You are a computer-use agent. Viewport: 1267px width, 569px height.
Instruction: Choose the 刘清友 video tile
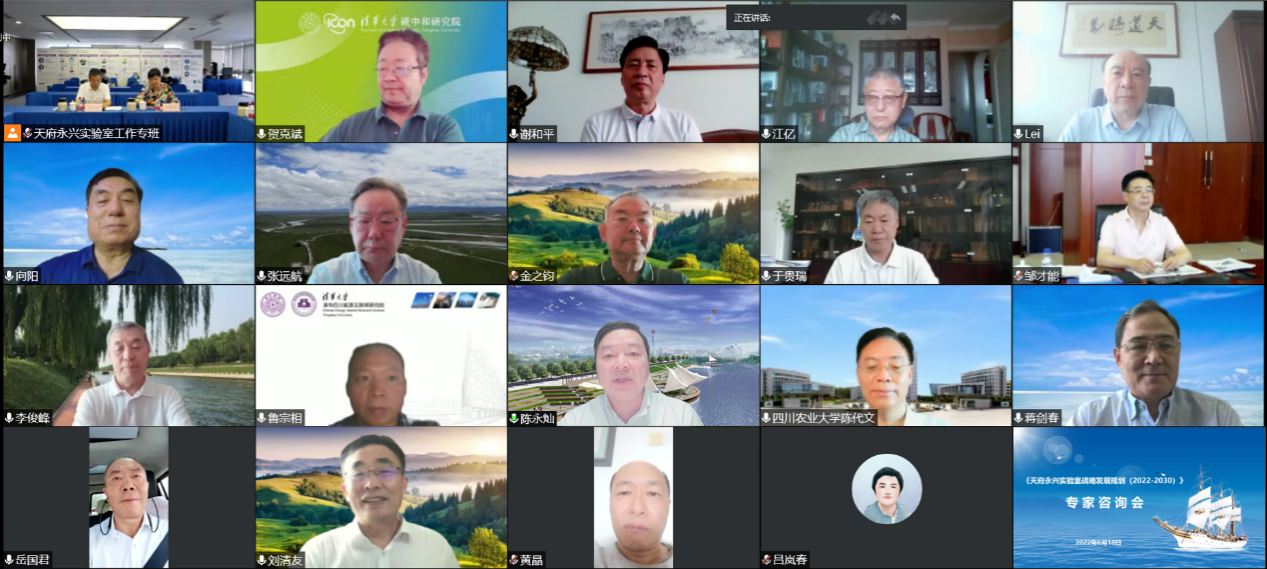coord(381,497)
